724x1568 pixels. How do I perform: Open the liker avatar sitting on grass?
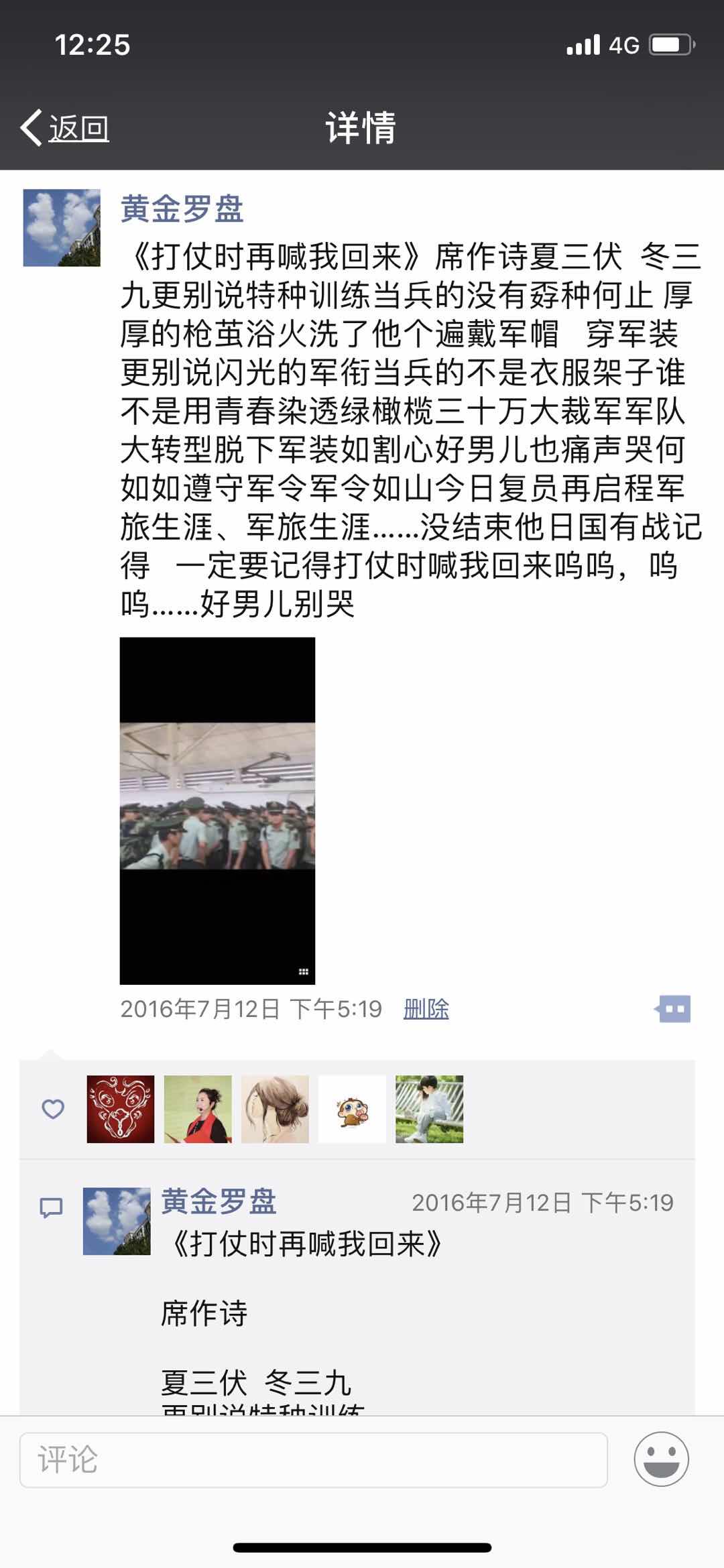pyautogui.click(x=429, y=1109)
